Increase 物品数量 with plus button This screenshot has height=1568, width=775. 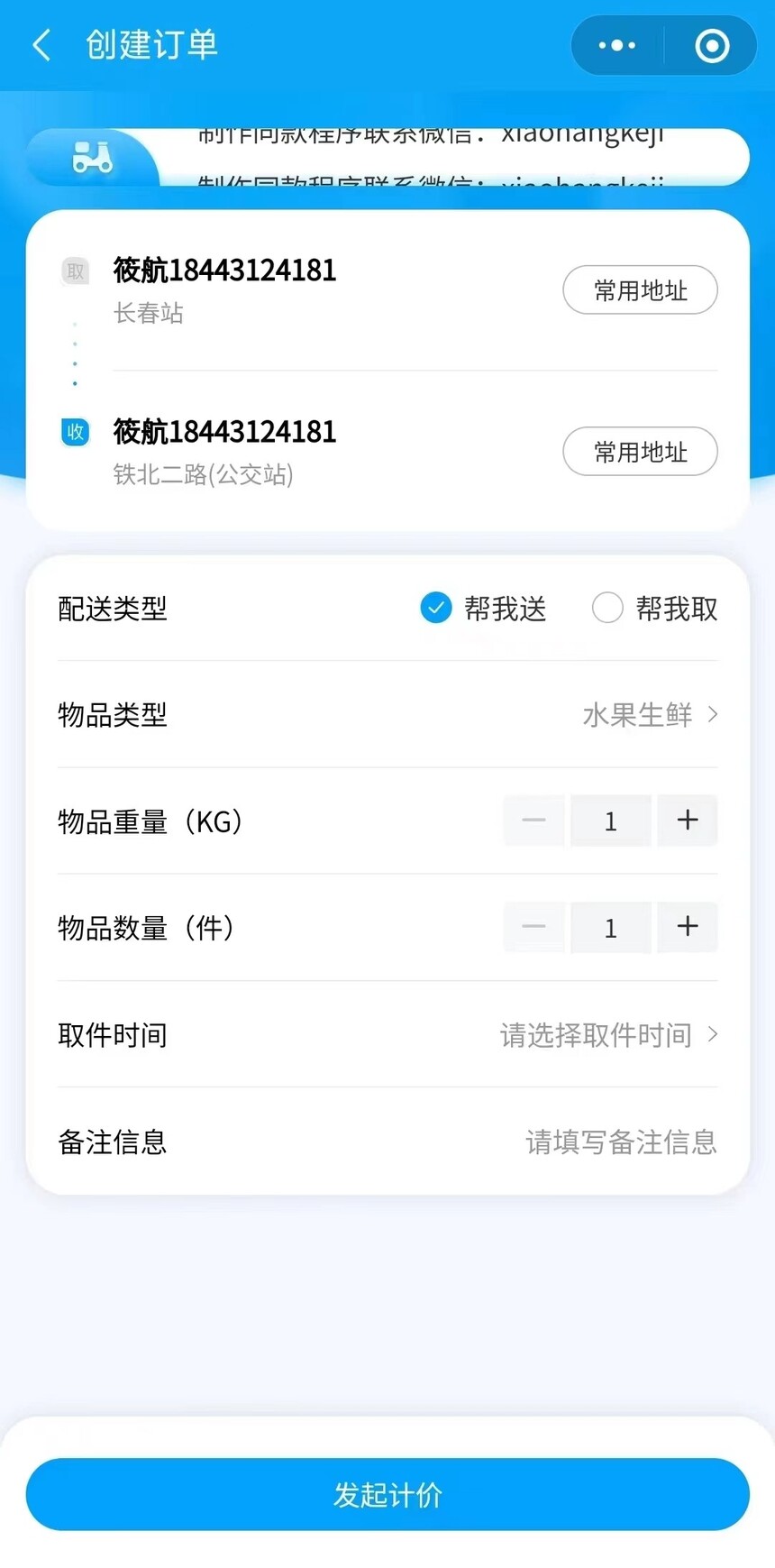pos(688,927)
